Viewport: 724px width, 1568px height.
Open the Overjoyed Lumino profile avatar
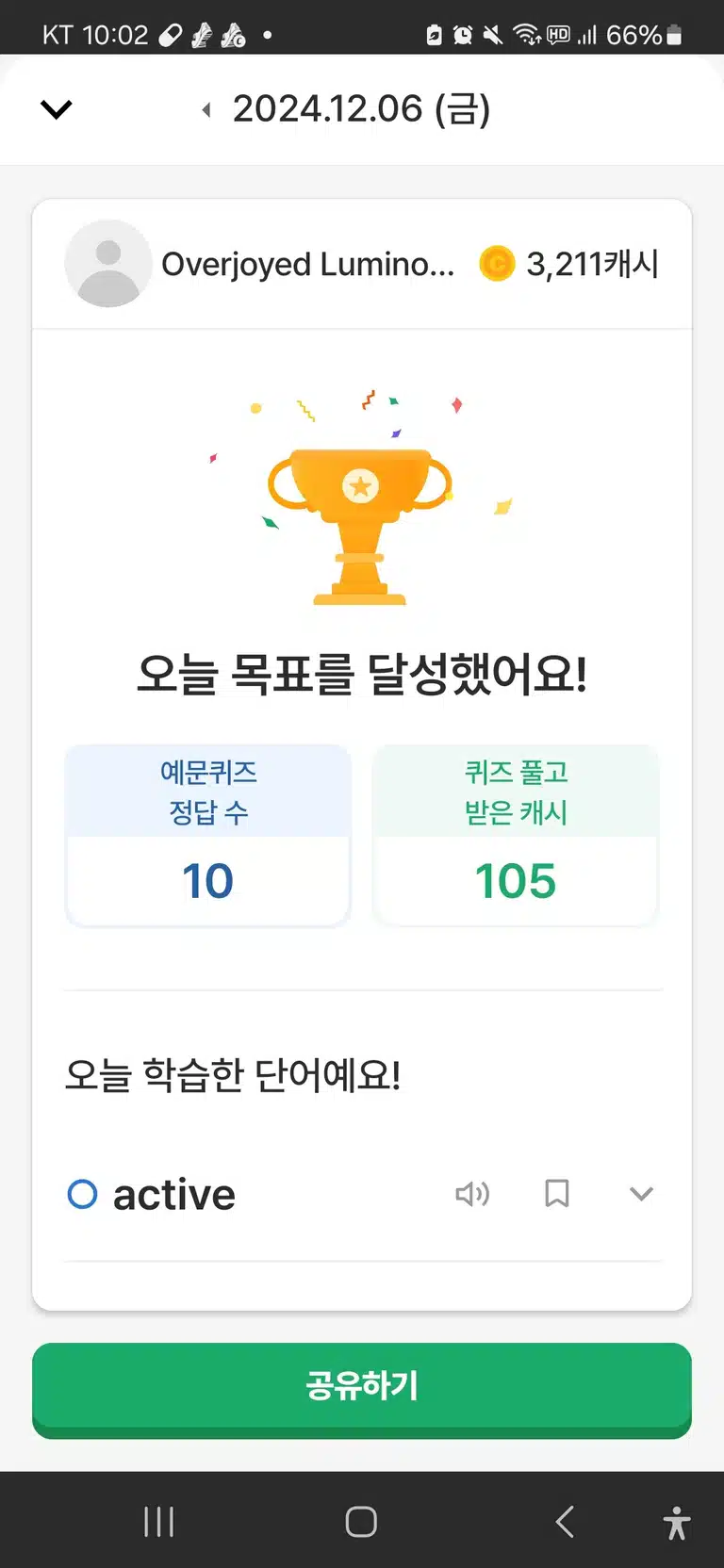[108, 264]
